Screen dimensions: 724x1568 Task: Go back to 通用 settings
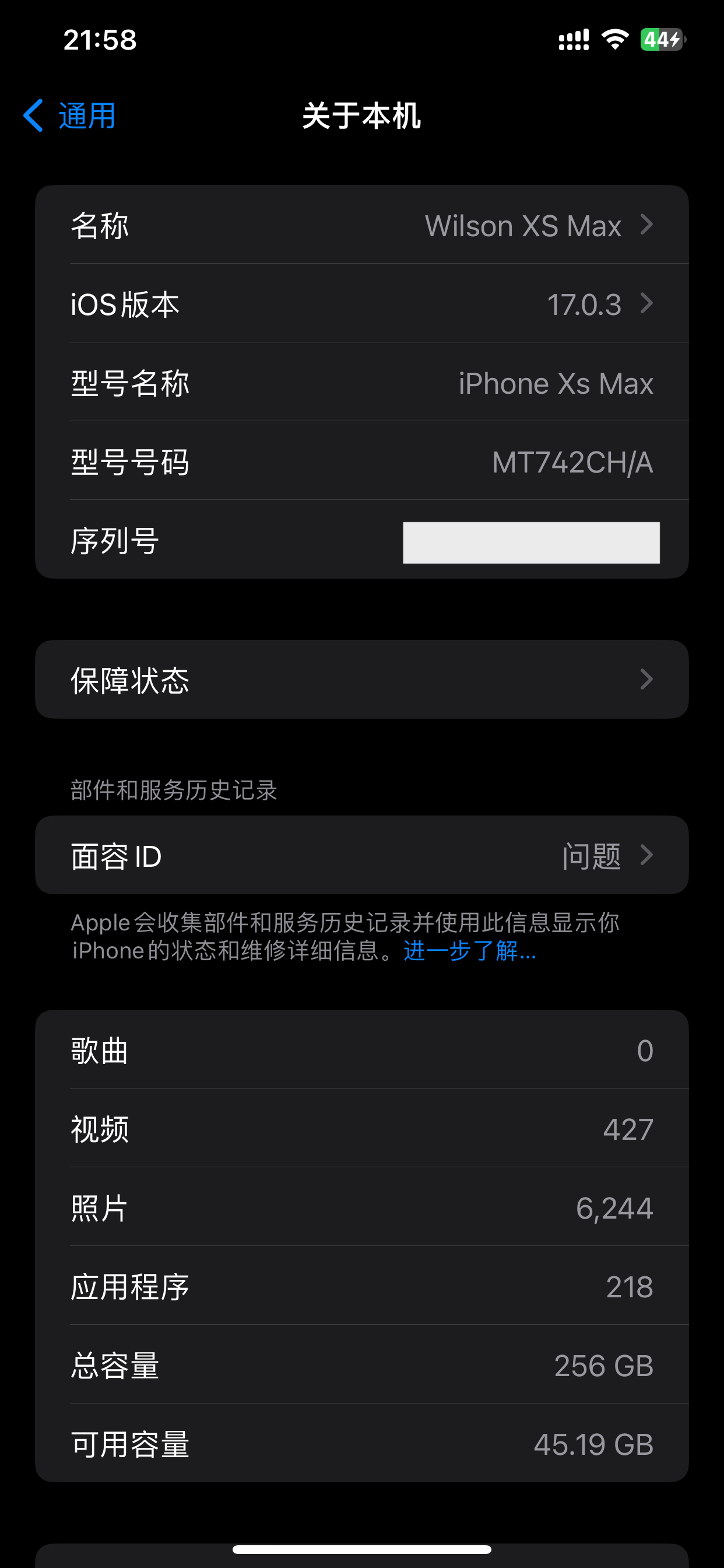[70, 116]
